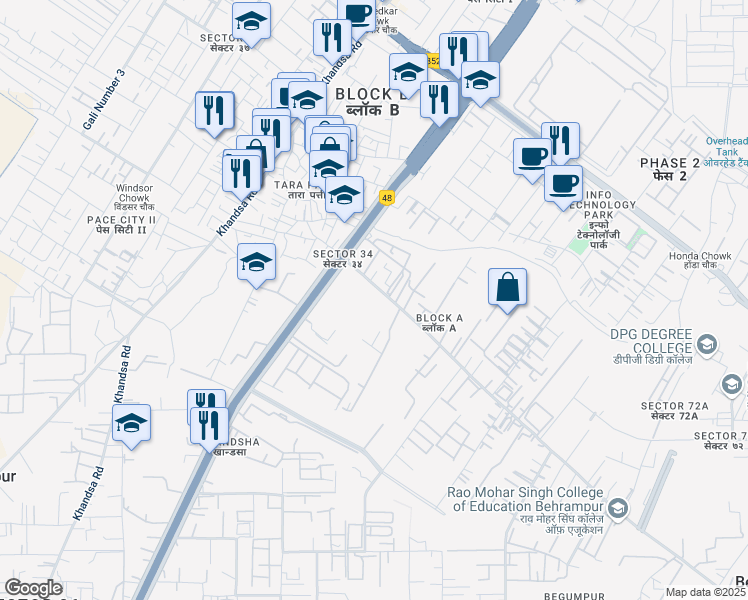Open the front restaurant marker at Khandsha

click(210, 425)
